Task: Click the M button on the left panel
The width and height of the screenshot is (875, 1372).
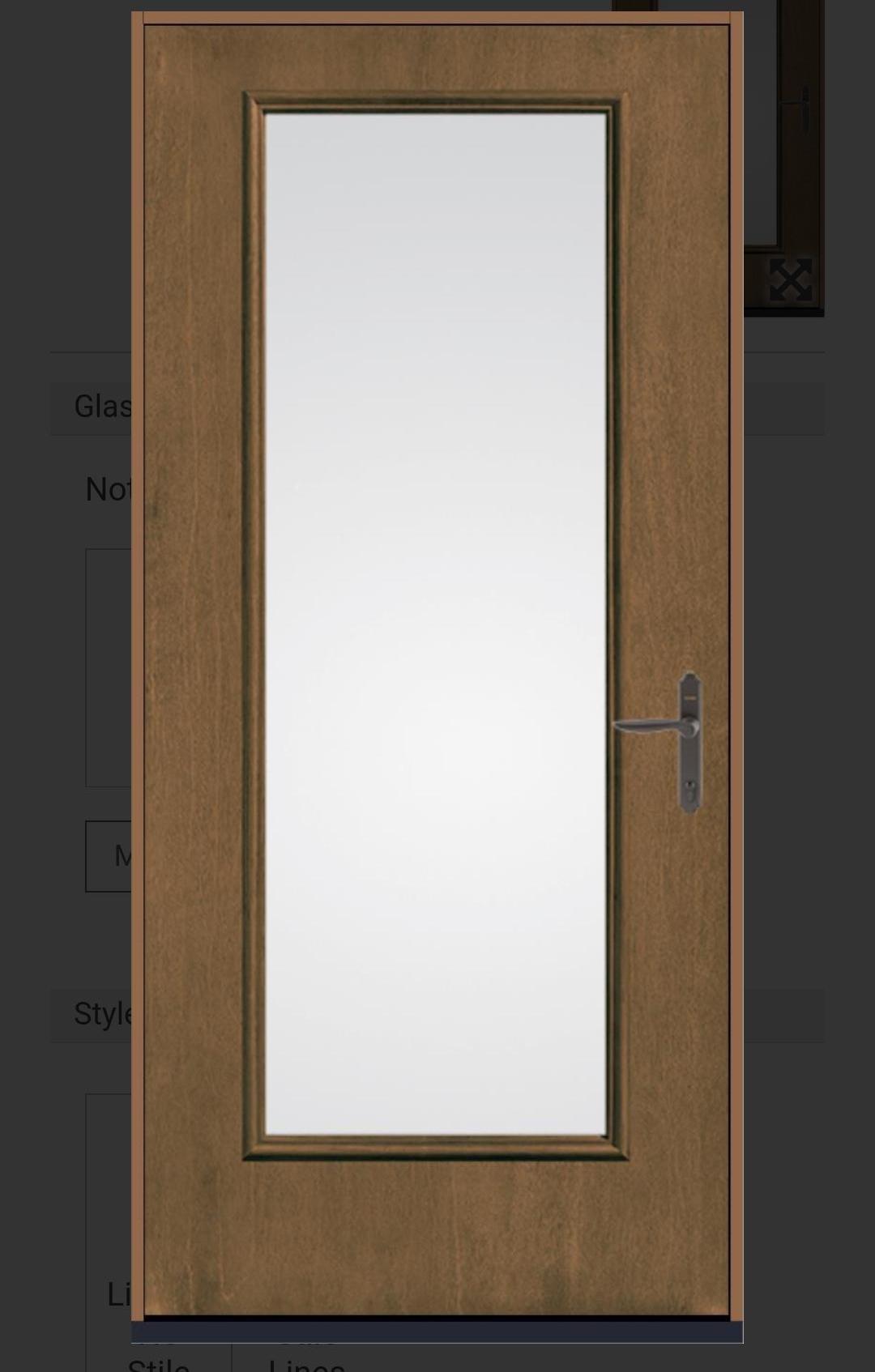Action: [x=122, y=855]
